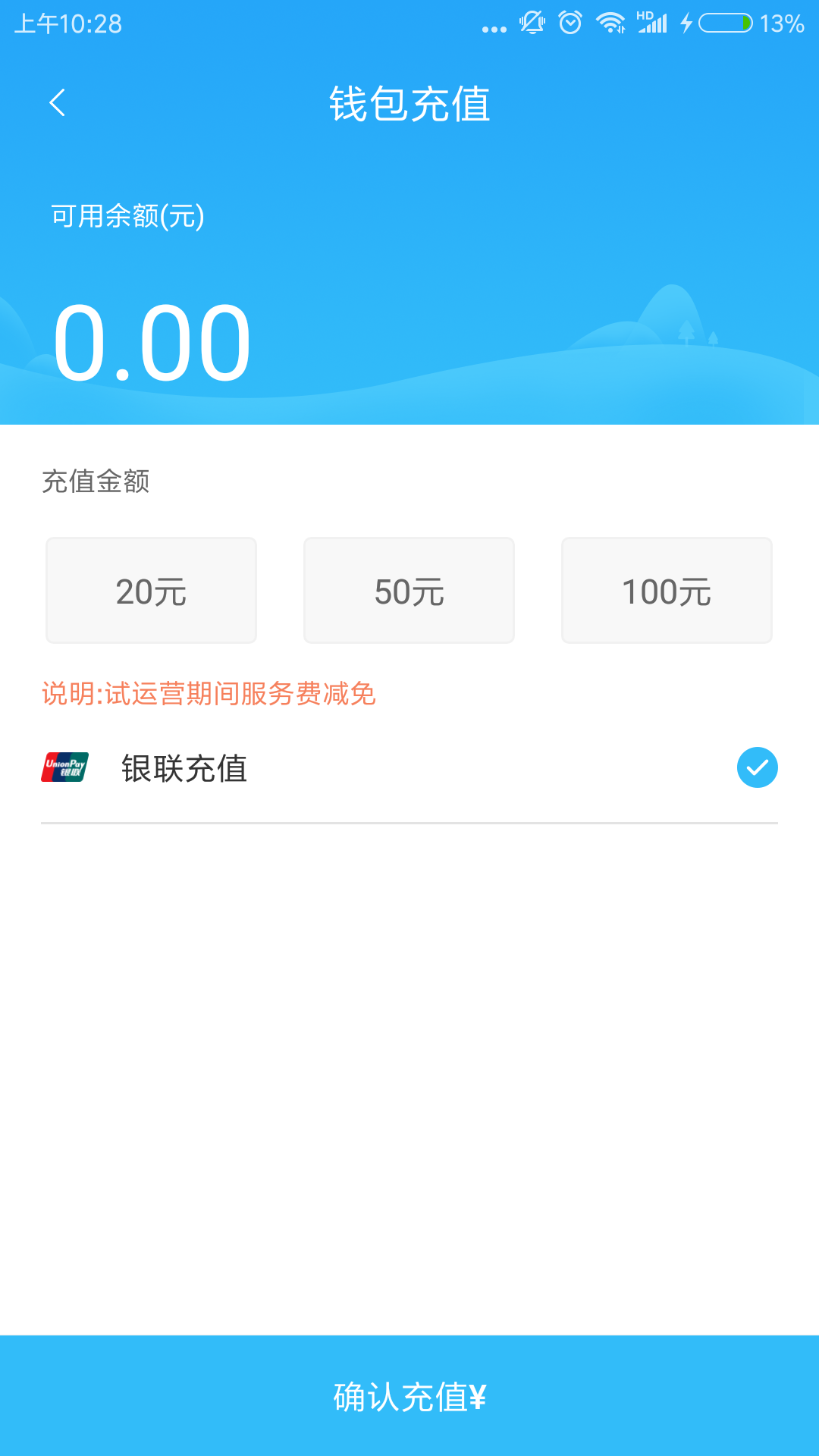This screenshot has width=819, height=1456.
Task: Select the 20元 recharge amount
Action: (151, 590)
